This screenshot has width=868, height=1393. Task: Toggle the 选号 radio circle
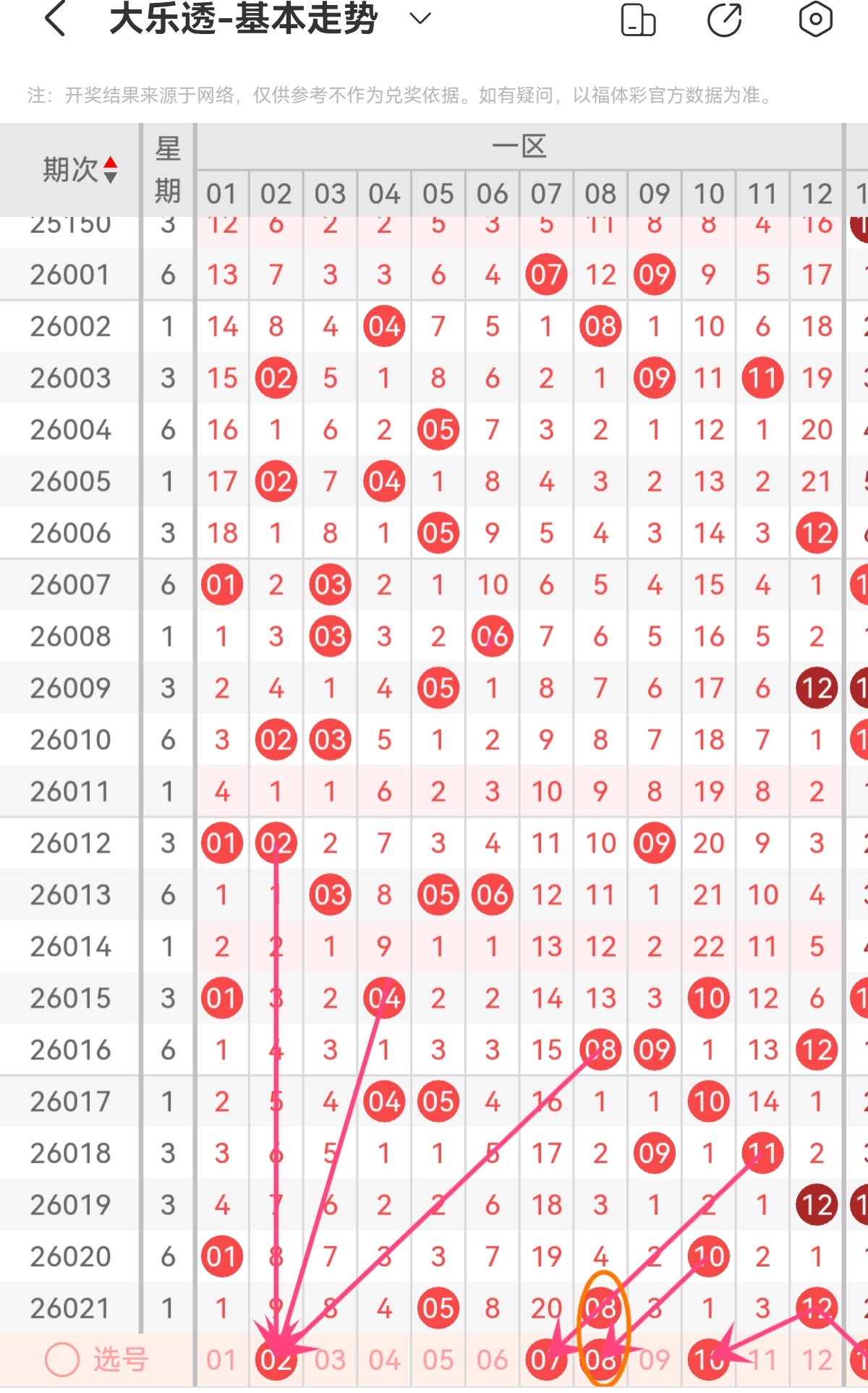[62, 1360]
